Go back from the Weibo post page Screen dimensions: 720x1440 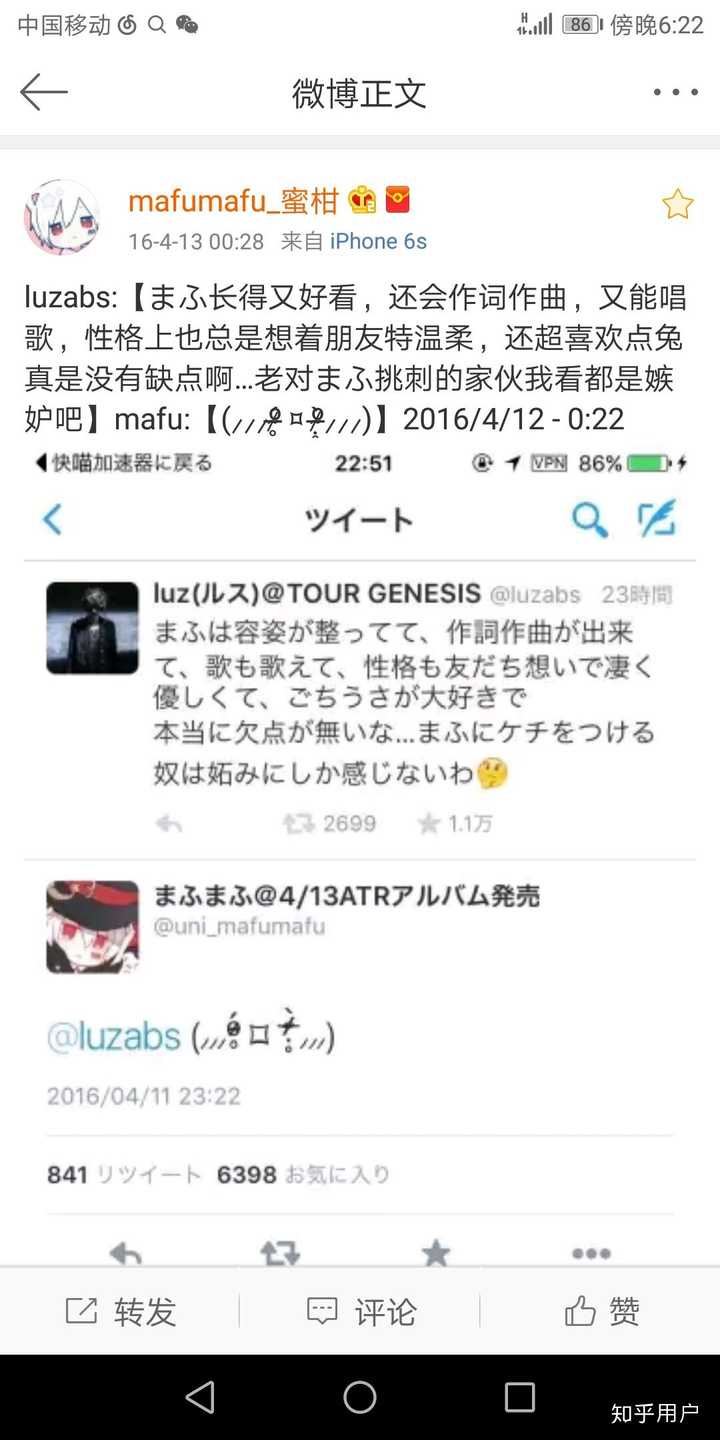point(43,92)
